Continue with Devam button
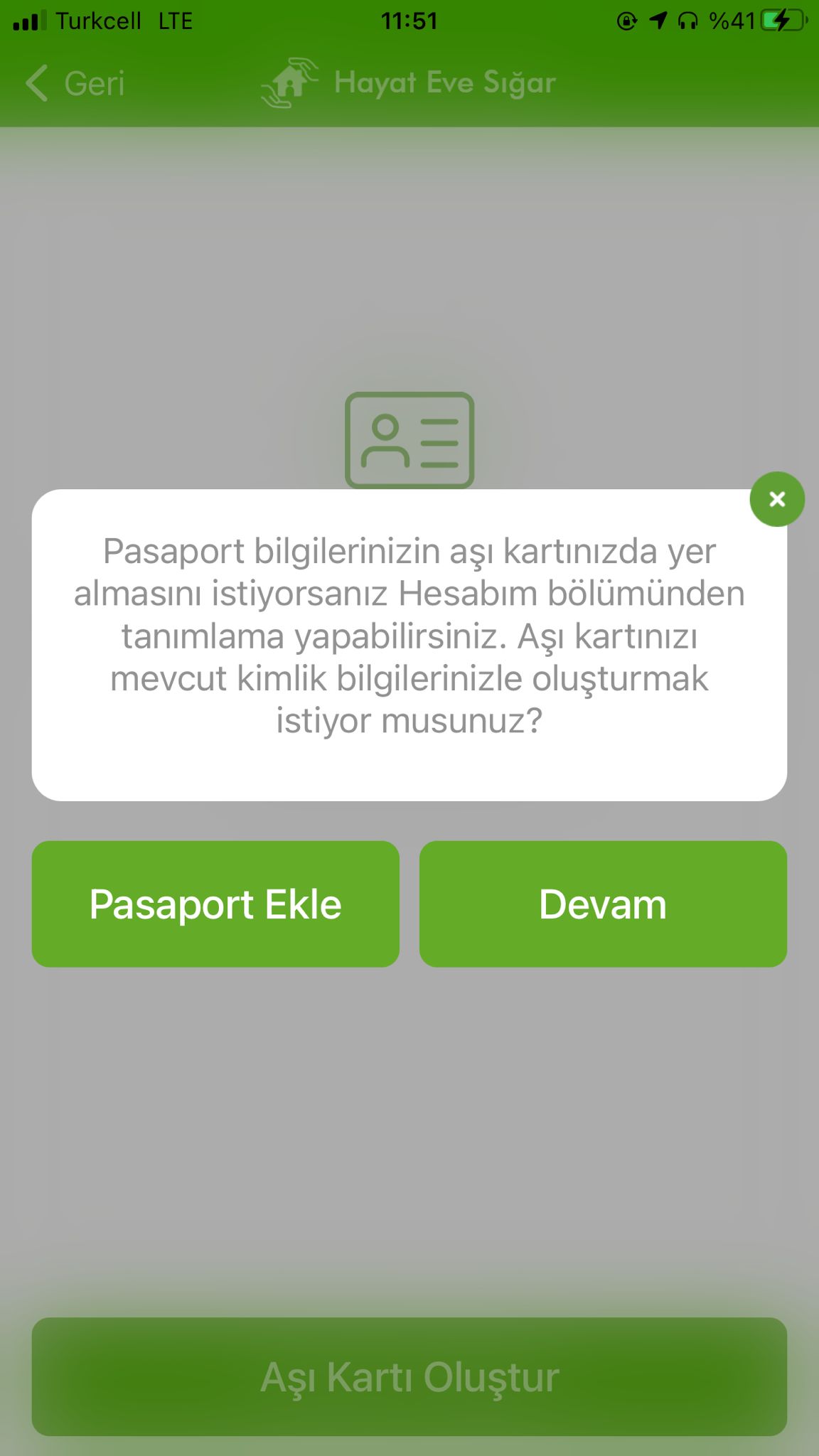 (603, 904)
